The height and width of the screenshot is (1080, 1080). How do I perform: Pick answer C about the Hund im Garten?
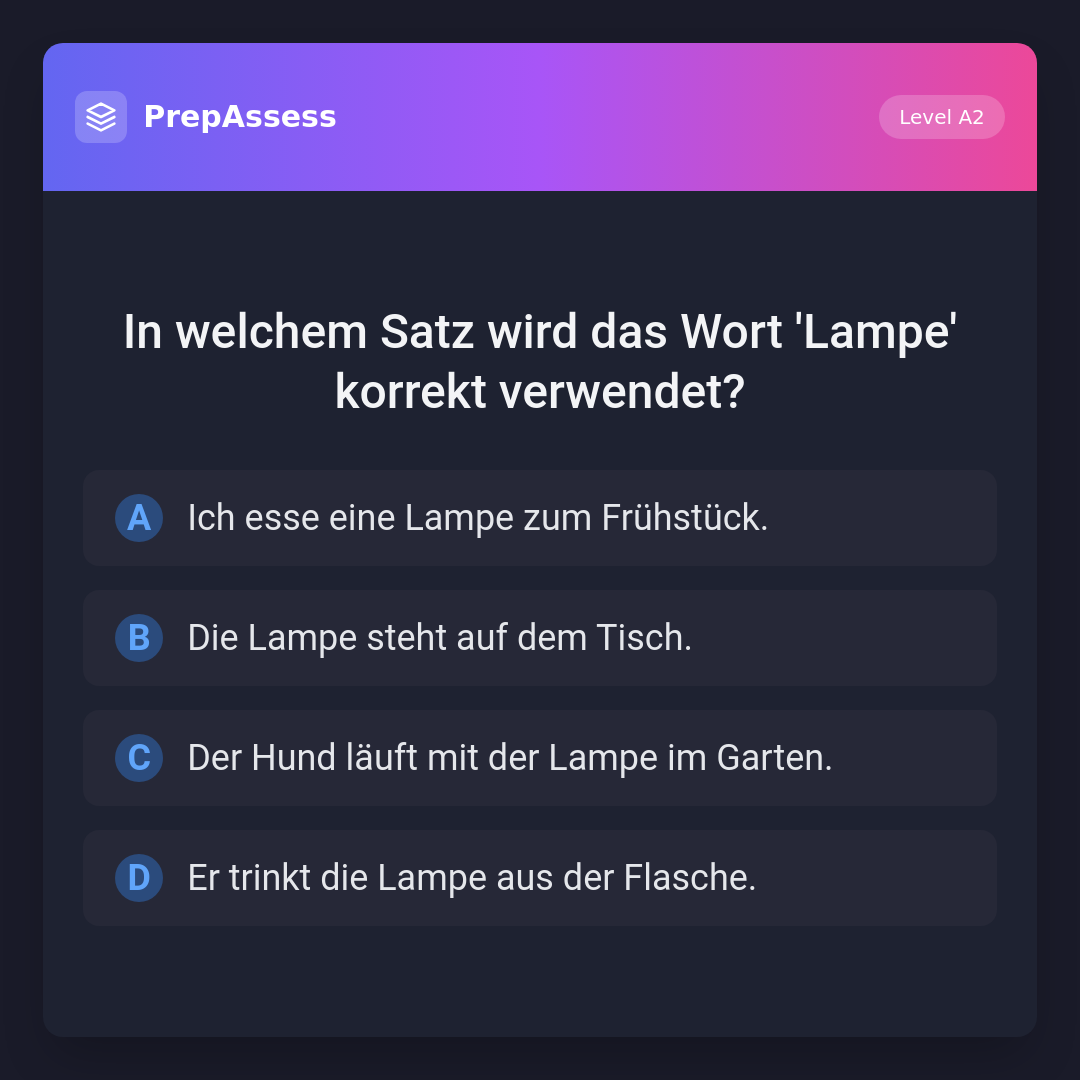tap(540, 758)
